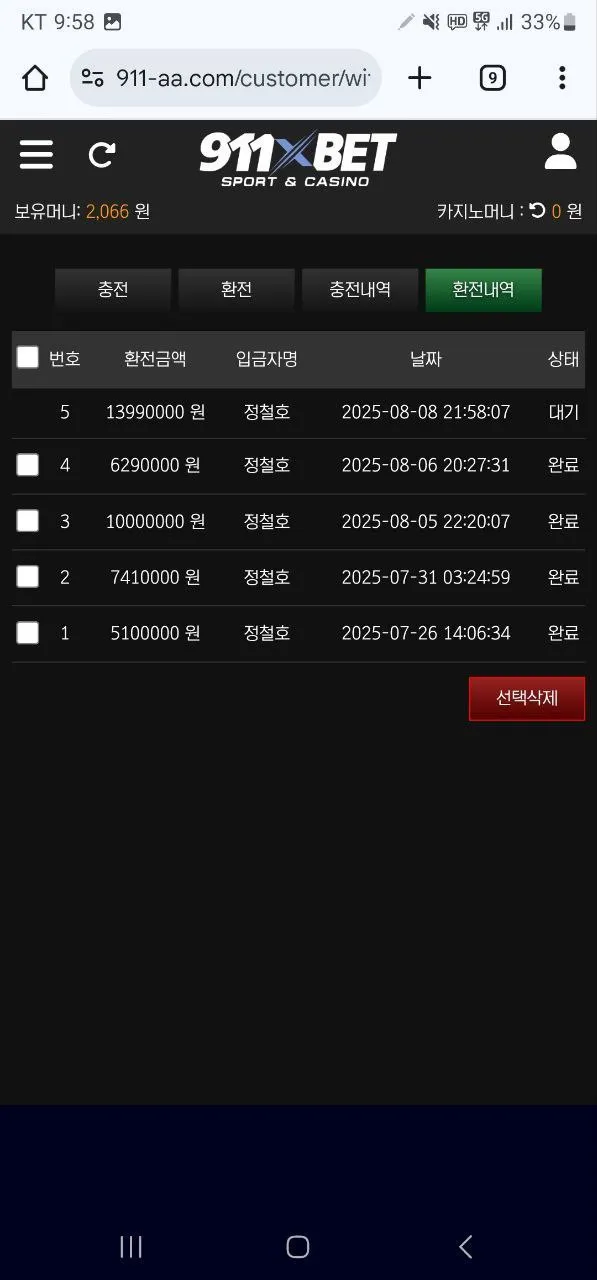The height and width of the screenshot is (1280, 597).
Task: Open the tab switcher showing 9
Action: [492, 78]
